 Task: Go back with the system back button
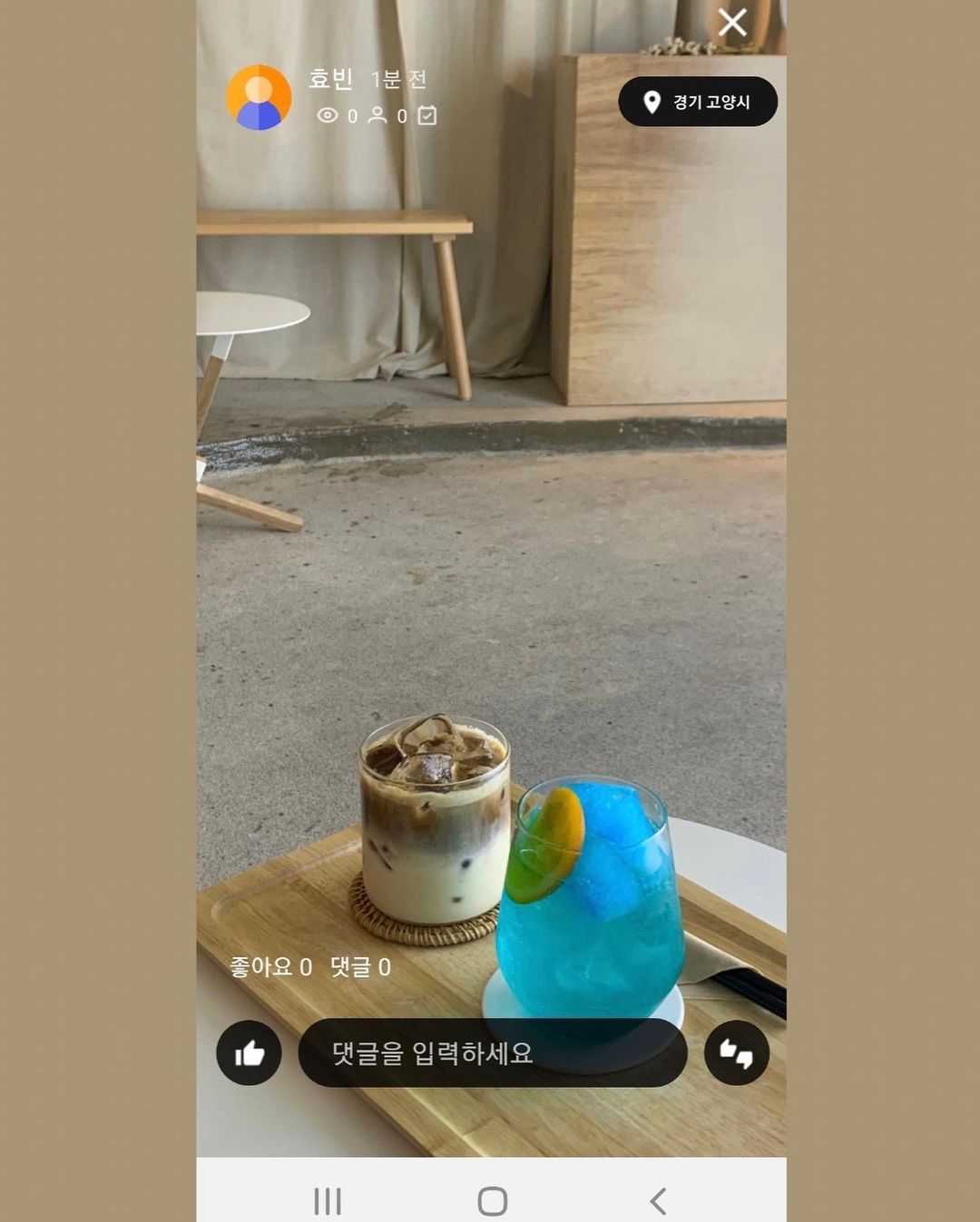tap(659, 1201)
